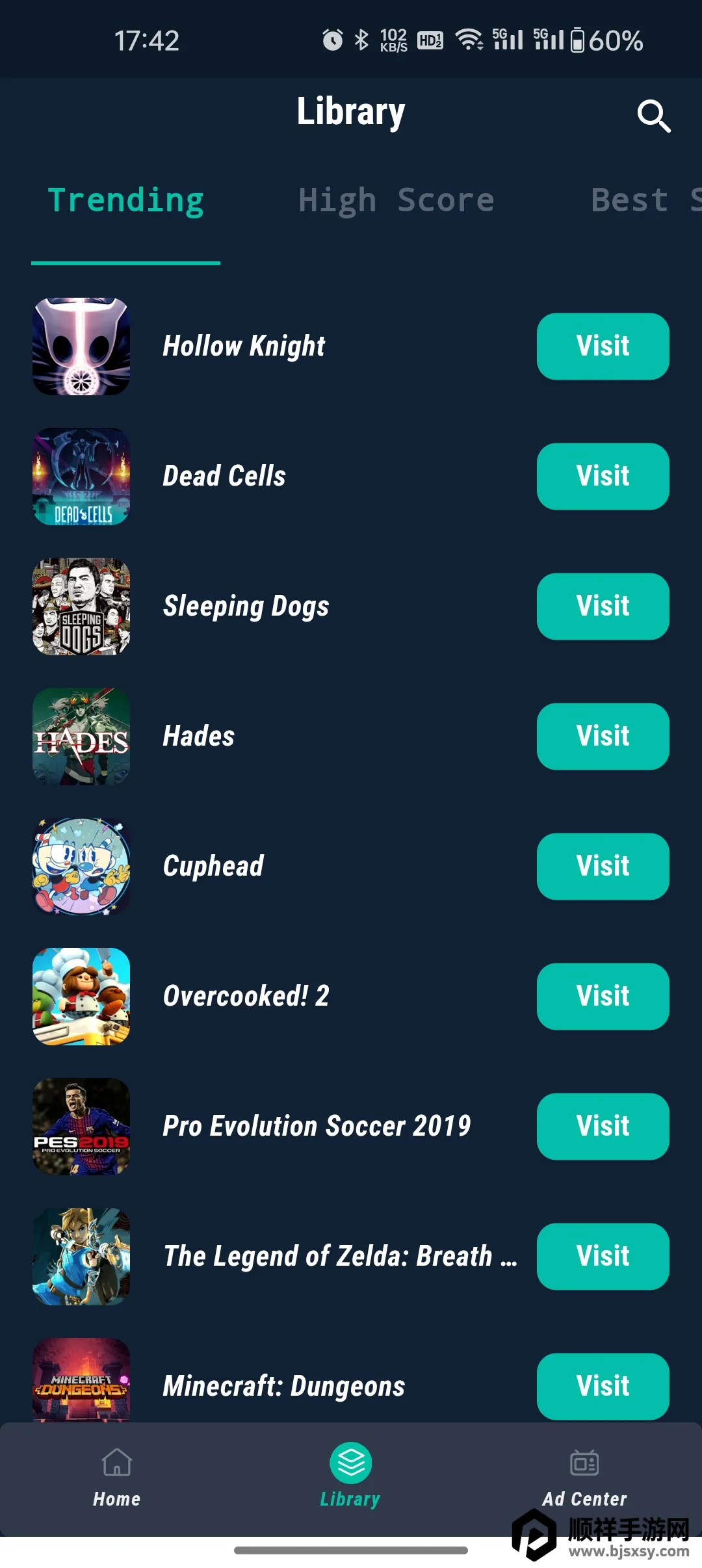Tap Visit next to Dead Cells
Viewport: 702px width, 1568px height.
[x=603, y=477]
